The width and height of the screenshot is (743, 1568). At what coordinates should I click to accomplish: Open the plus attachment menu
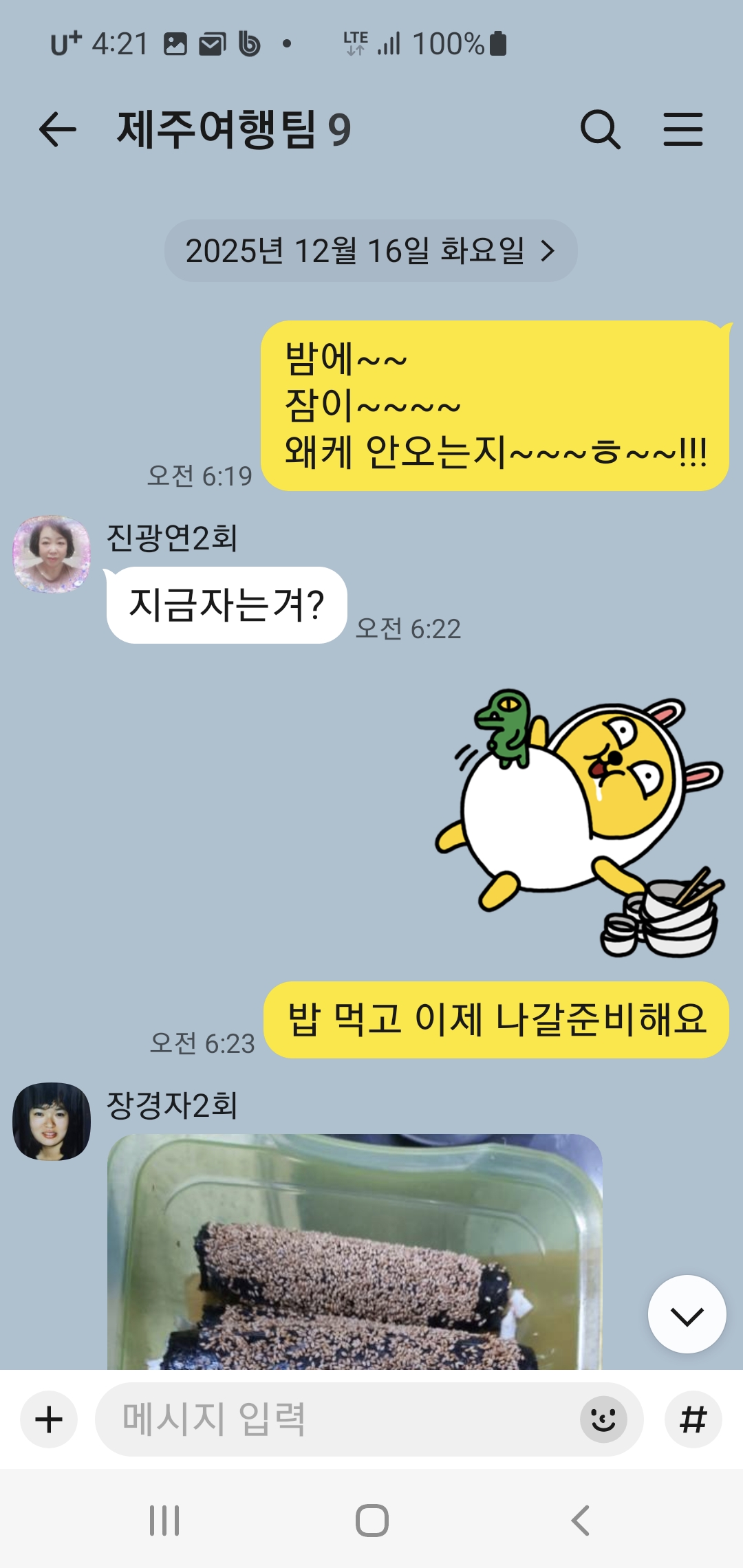coord(49,1419)
